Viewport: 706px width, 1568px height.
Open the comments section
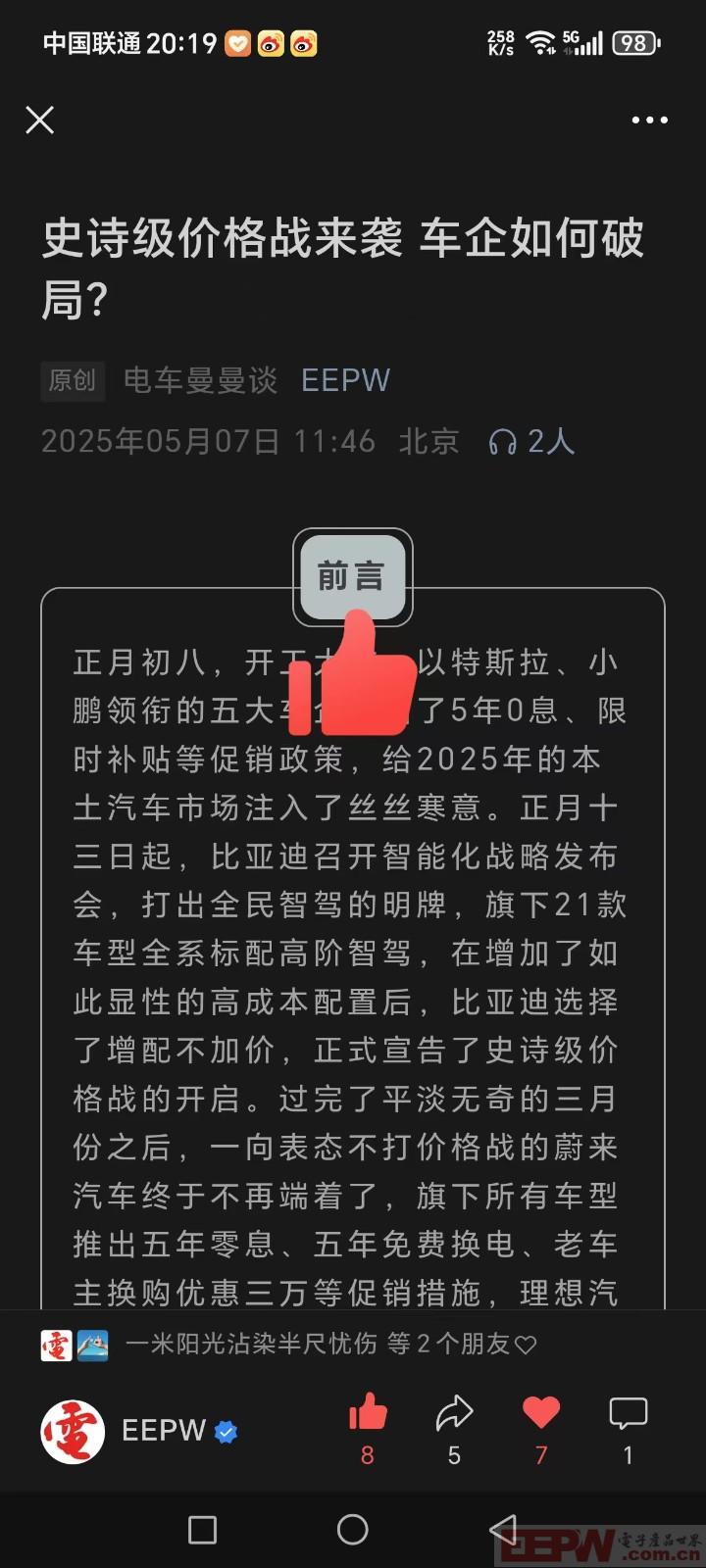[628, 1414]
